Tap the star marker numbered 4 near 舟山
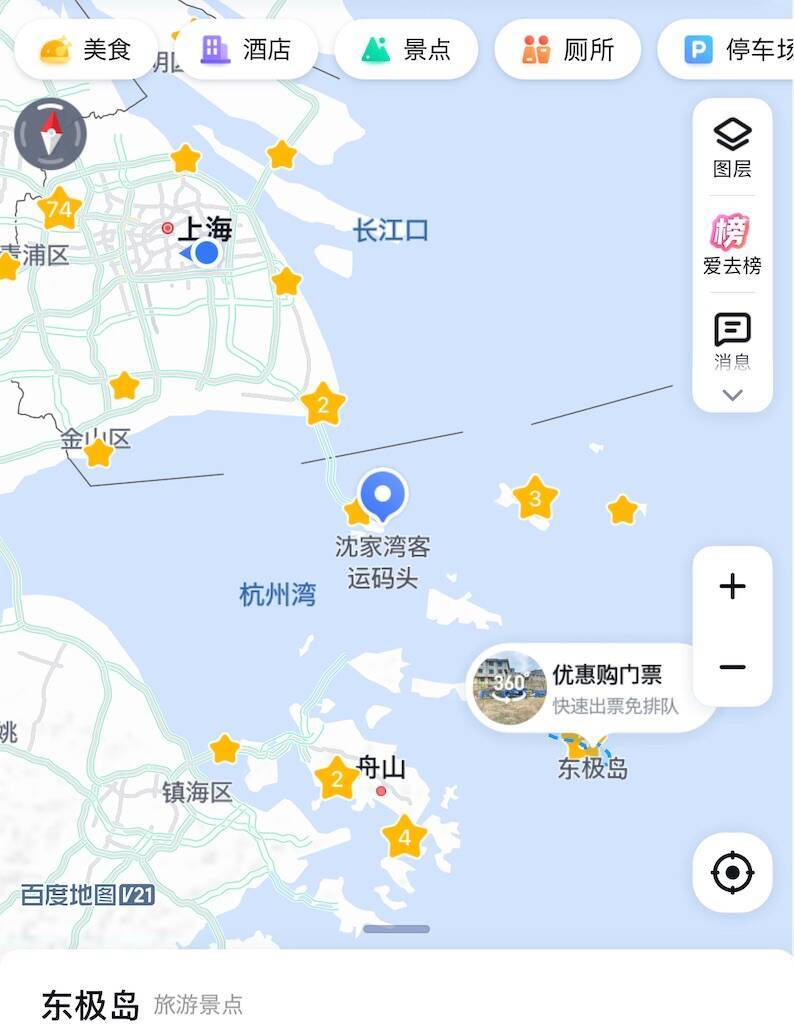This screenshot has width=794, height=1024. pos(404,837)
